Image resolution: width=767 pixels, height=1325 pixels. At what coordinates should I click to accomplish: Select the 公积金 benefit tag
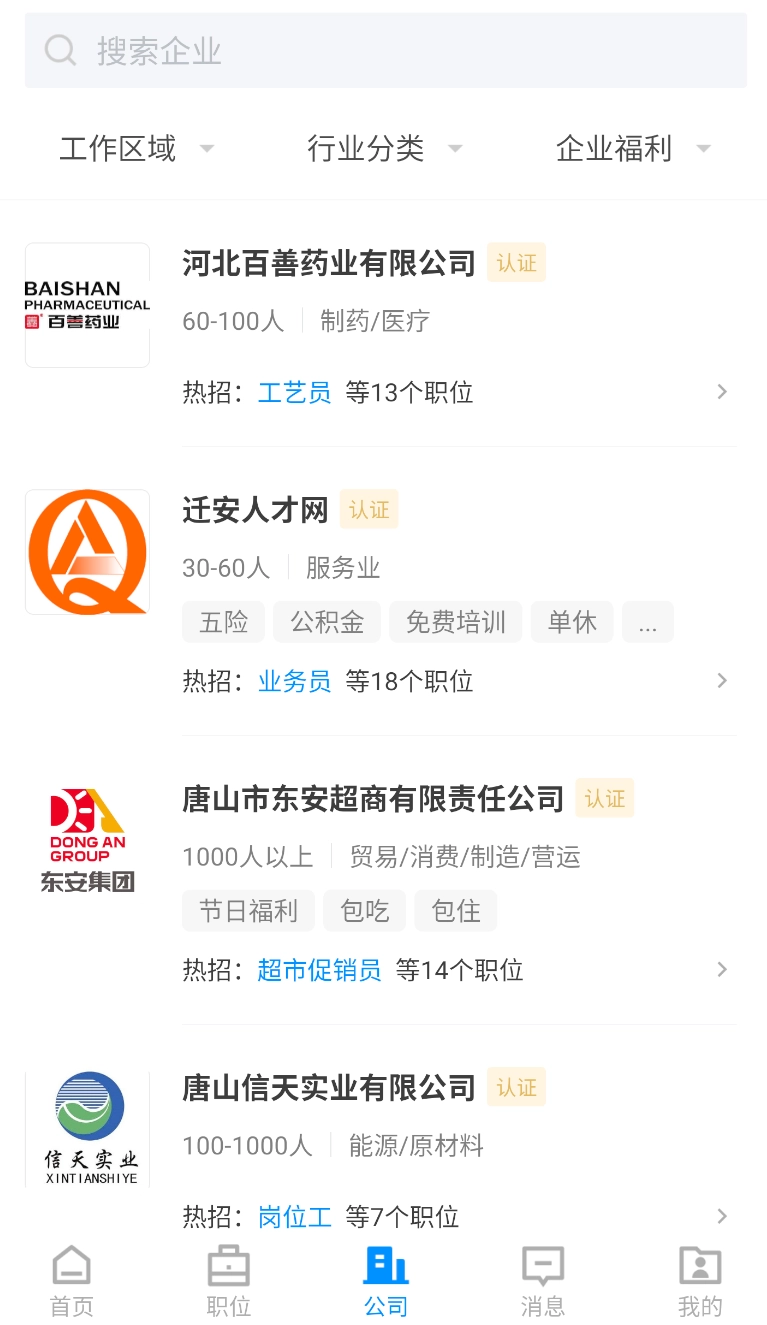pyautogui.click(x=326, y=622)
